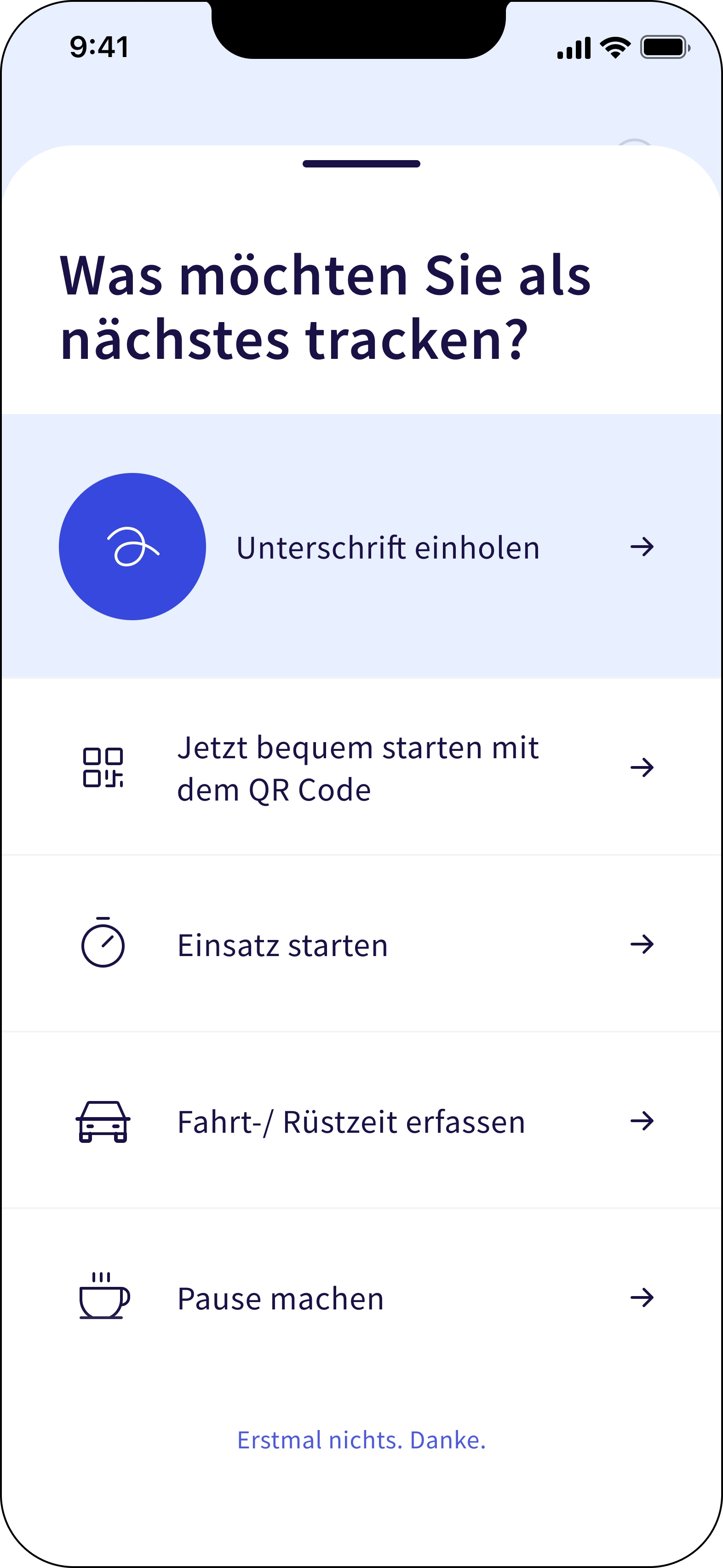723x1568 pixels.
Task: Tap the sheet's drag handle bar
Action: [x=361, y=164]
